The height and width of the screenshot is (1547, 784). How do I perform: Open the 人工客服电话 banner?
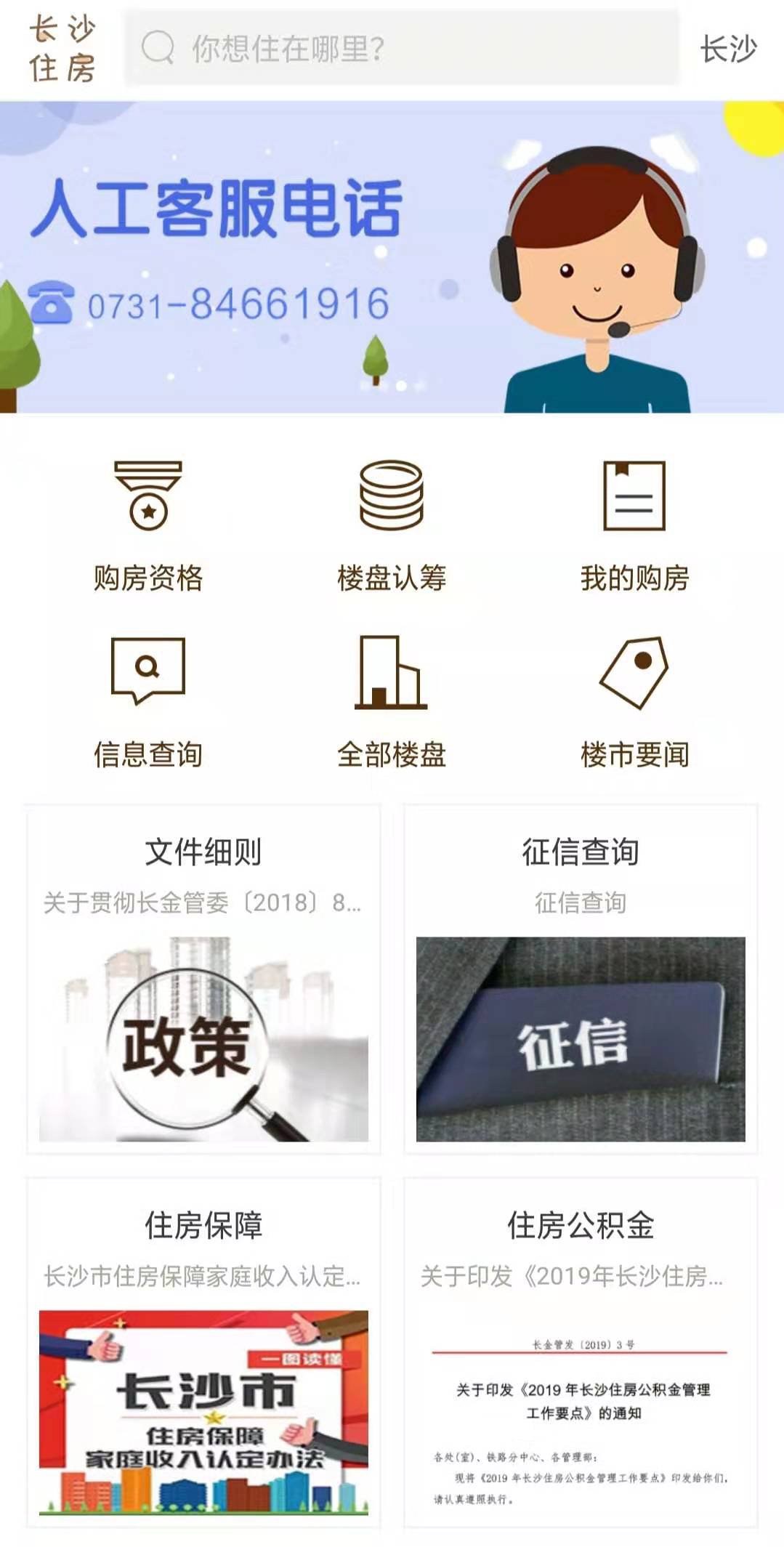392,257
